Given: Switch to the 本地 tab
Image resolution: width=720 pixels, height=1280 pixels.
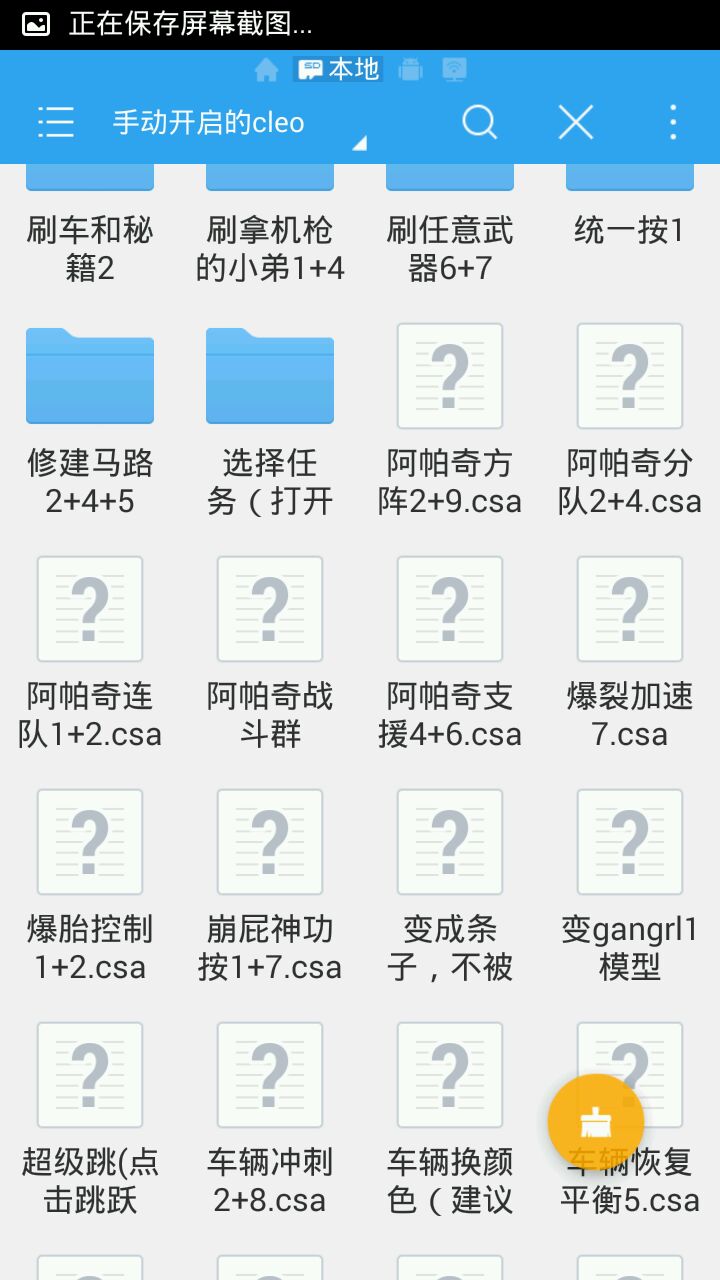Looking at the screenshot, I should 338,69.
